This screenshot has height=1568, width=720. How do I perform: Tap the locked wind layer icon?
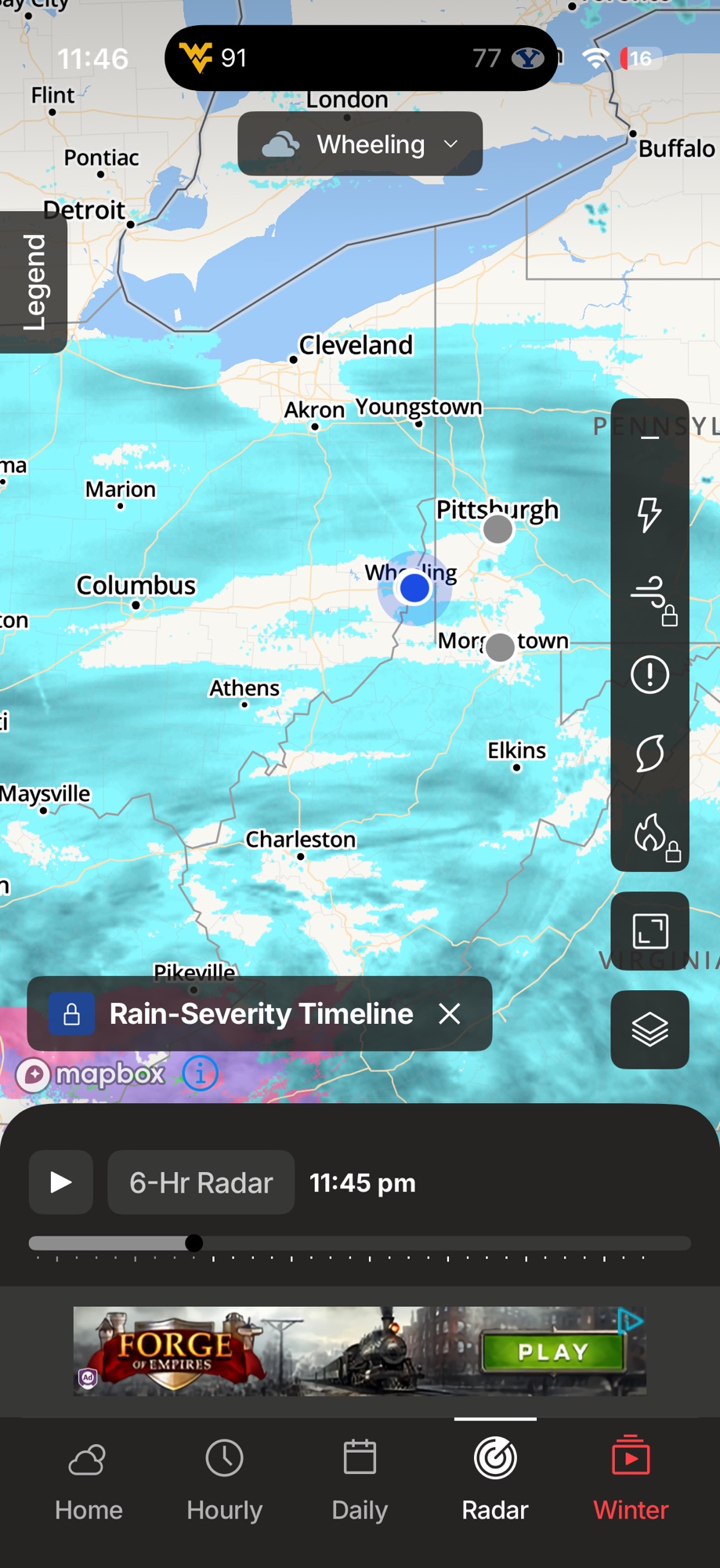[x=650, y=597]
